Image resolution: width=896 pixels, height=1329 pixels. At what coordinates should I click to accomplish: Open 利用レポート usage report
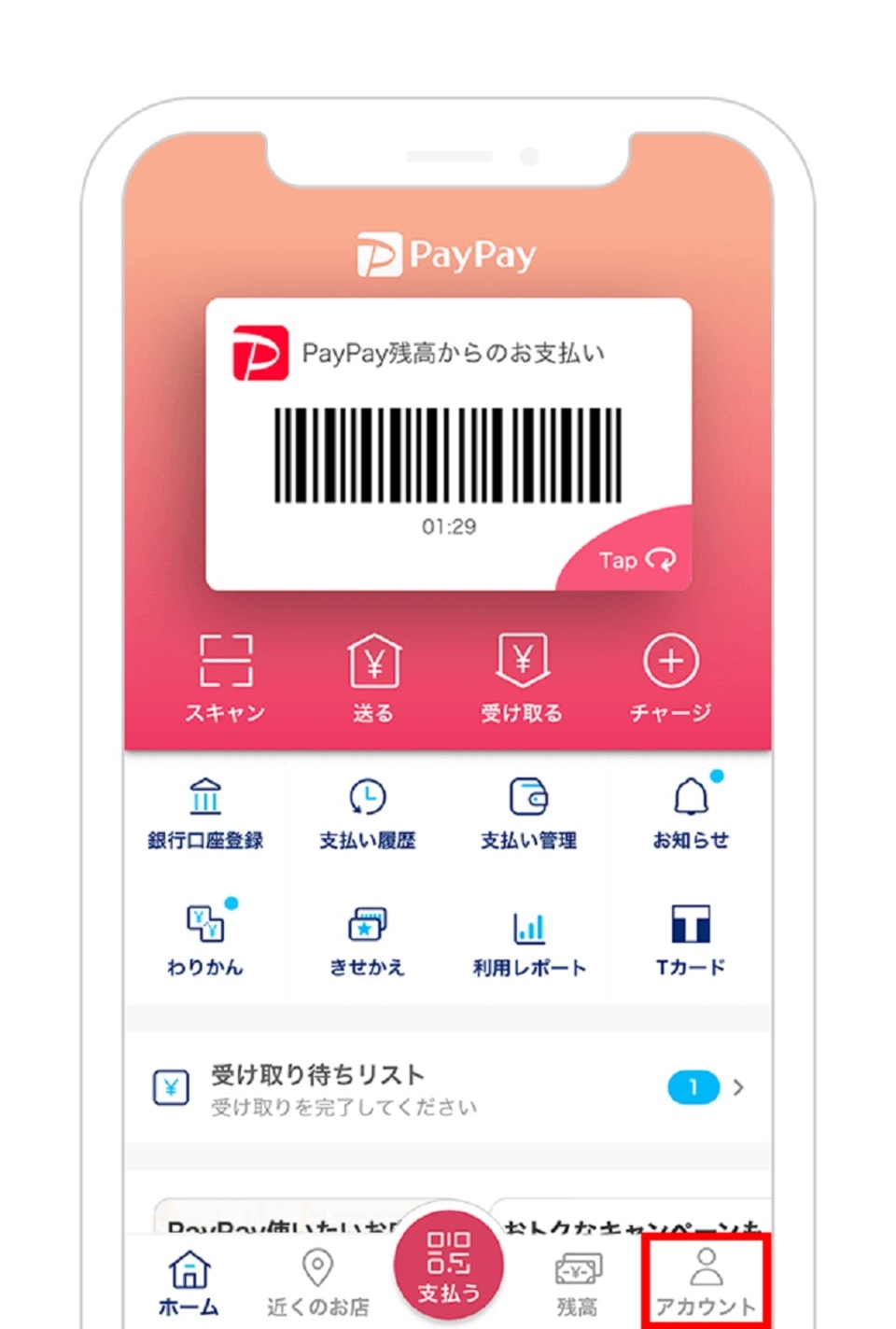pos(529,941)
